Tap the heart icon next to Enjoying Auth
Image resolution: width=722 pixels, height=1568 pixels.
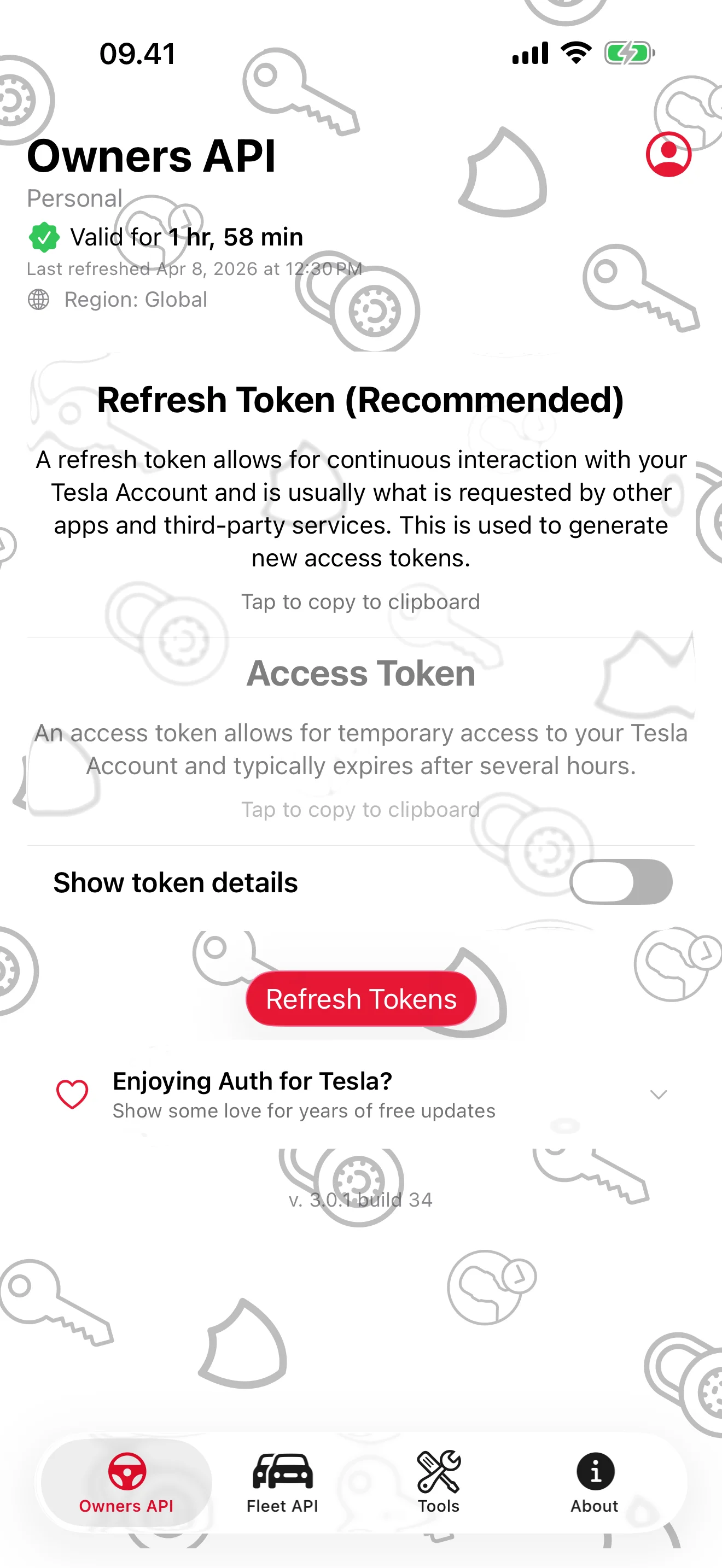click(72, 1094)
